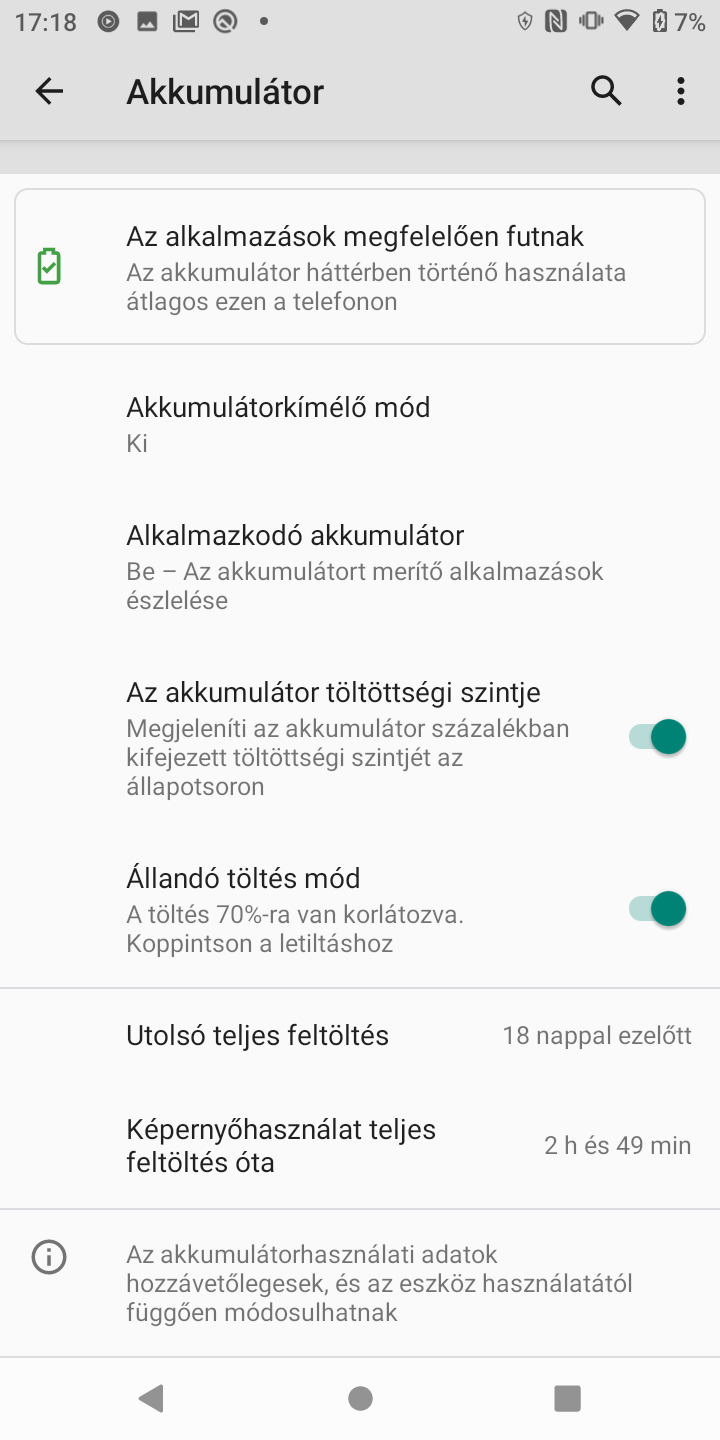Open the three-dot overflow menu
Viewport: 720px width, 1440px height.
pos(681,91)
